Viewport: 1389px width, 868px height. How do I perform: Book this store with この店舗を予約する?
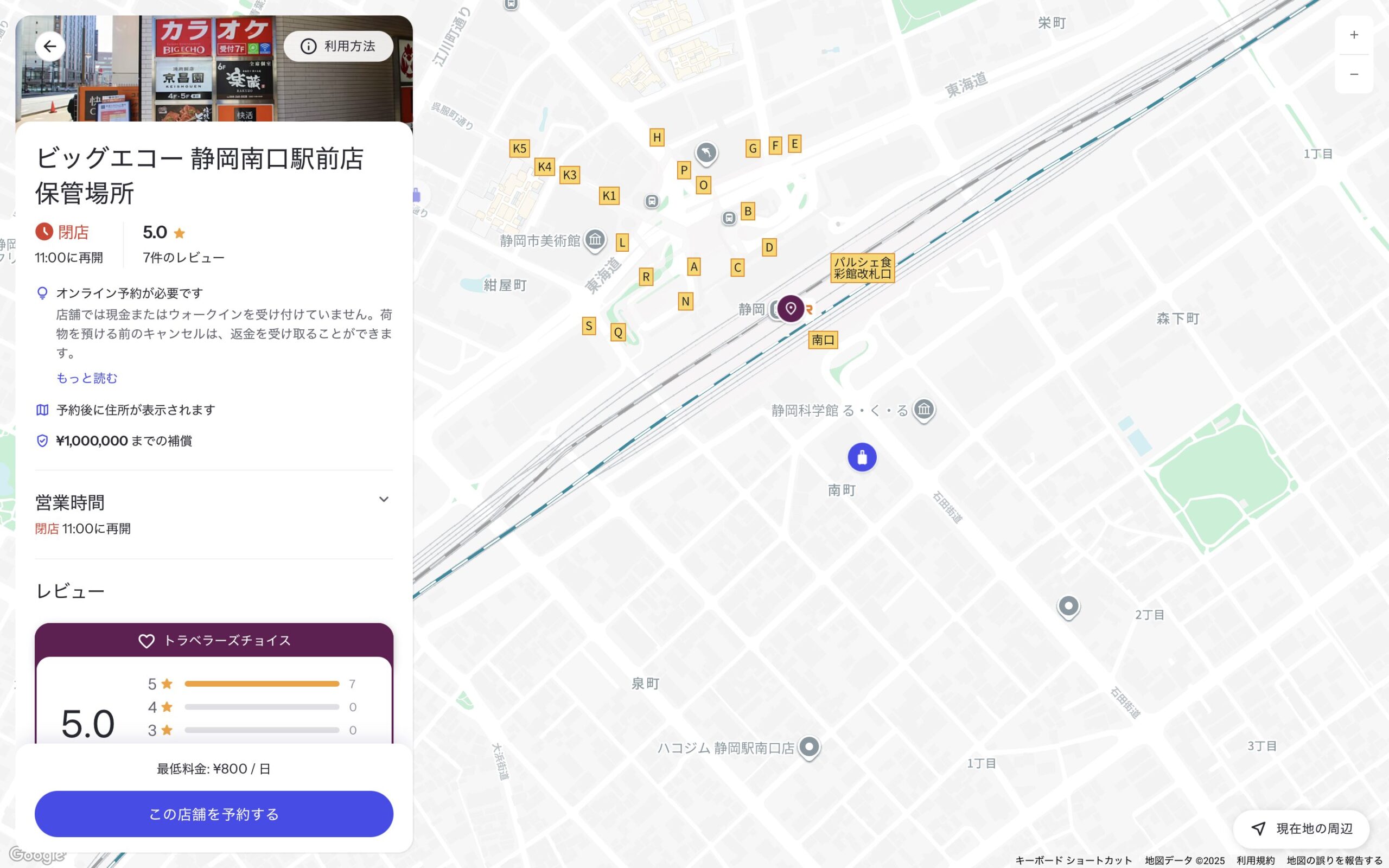click(x=214, y=813)
